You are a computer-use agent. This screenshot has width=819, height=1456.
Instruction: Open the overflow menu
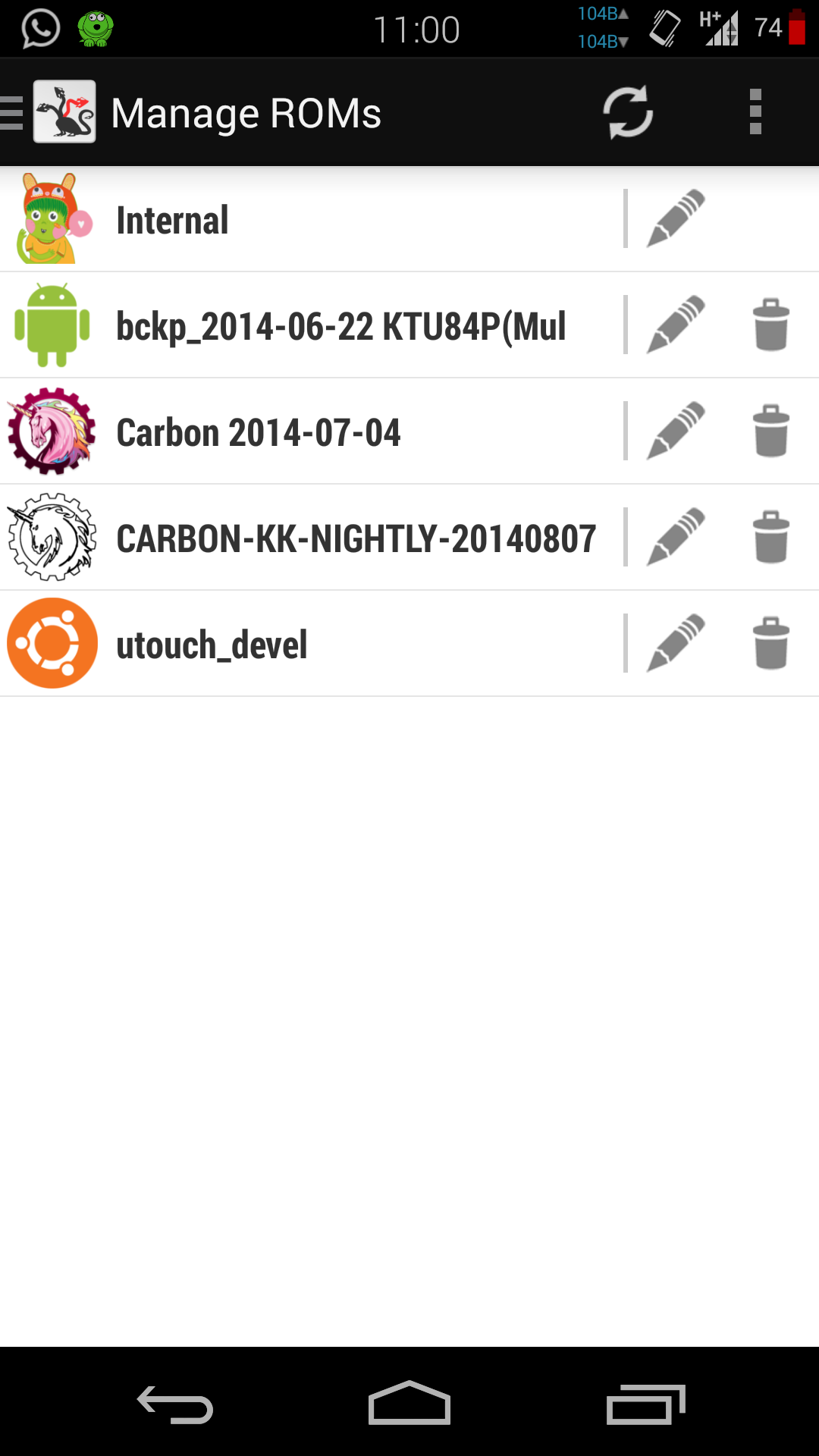[755, 112]
